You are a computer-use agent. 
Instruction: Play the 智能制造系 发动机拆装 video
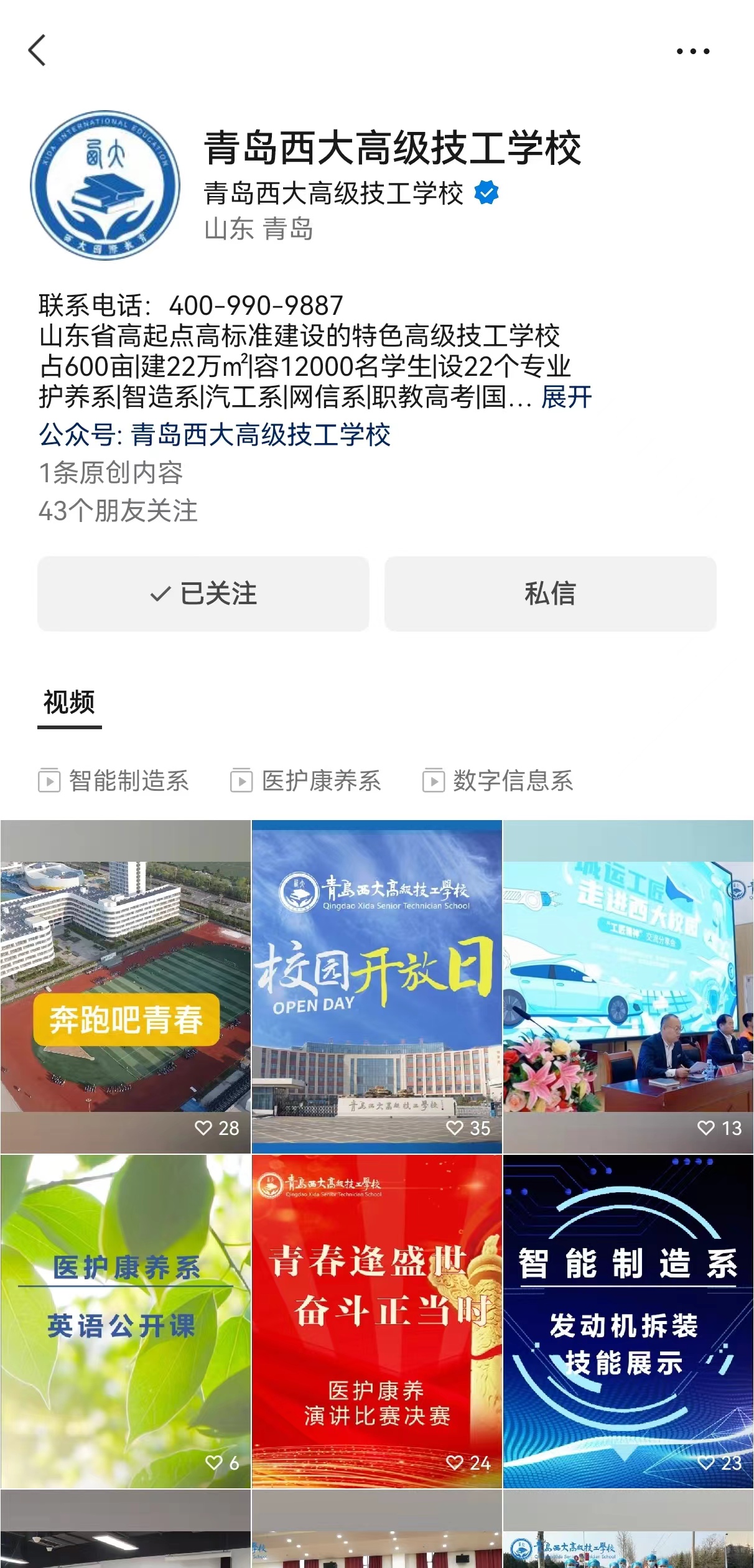pyautogui.click(x=628, y=1322)
